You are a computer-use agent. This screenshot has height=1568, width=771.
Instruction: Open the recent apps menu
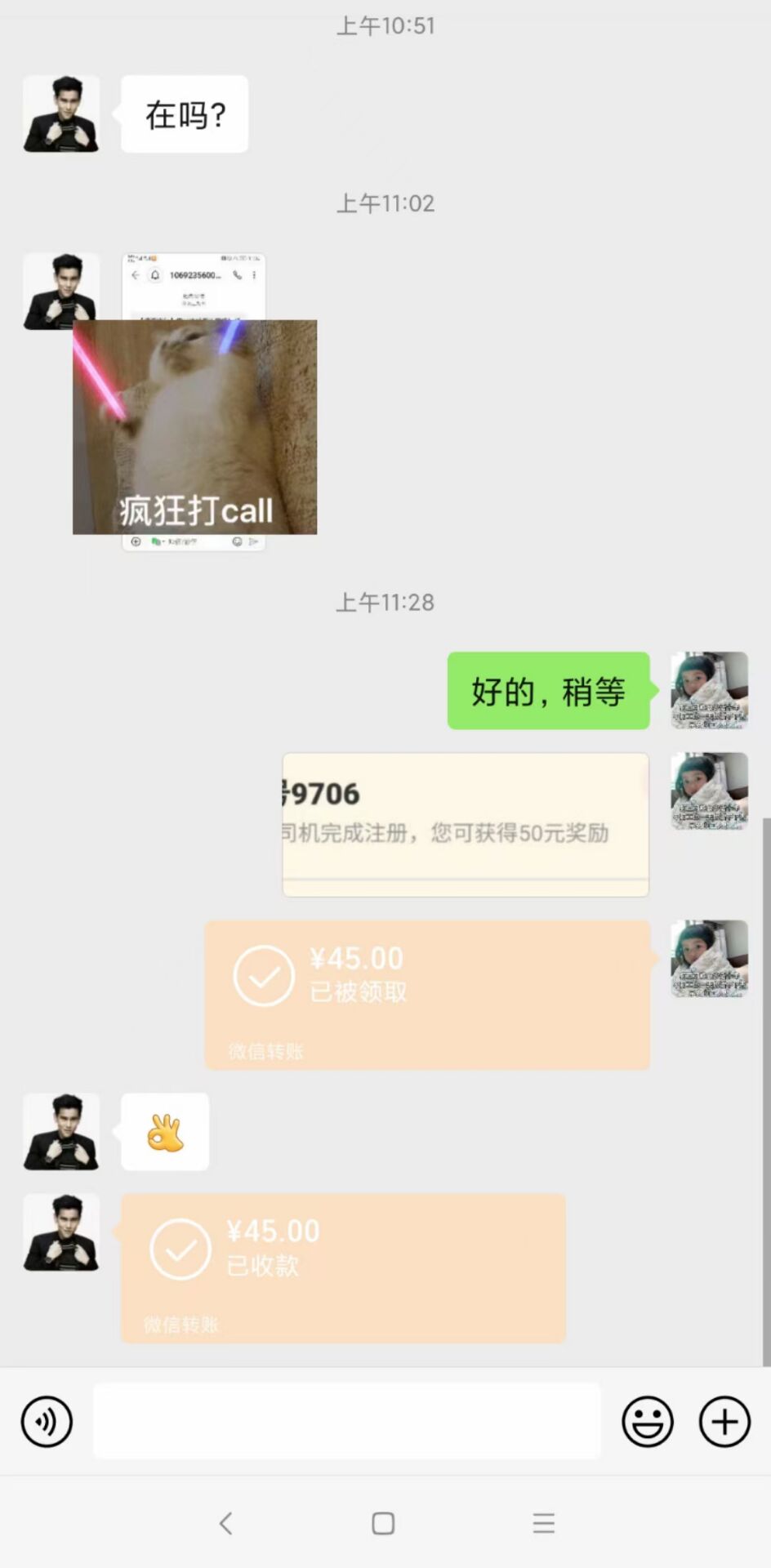(544, 1523)
